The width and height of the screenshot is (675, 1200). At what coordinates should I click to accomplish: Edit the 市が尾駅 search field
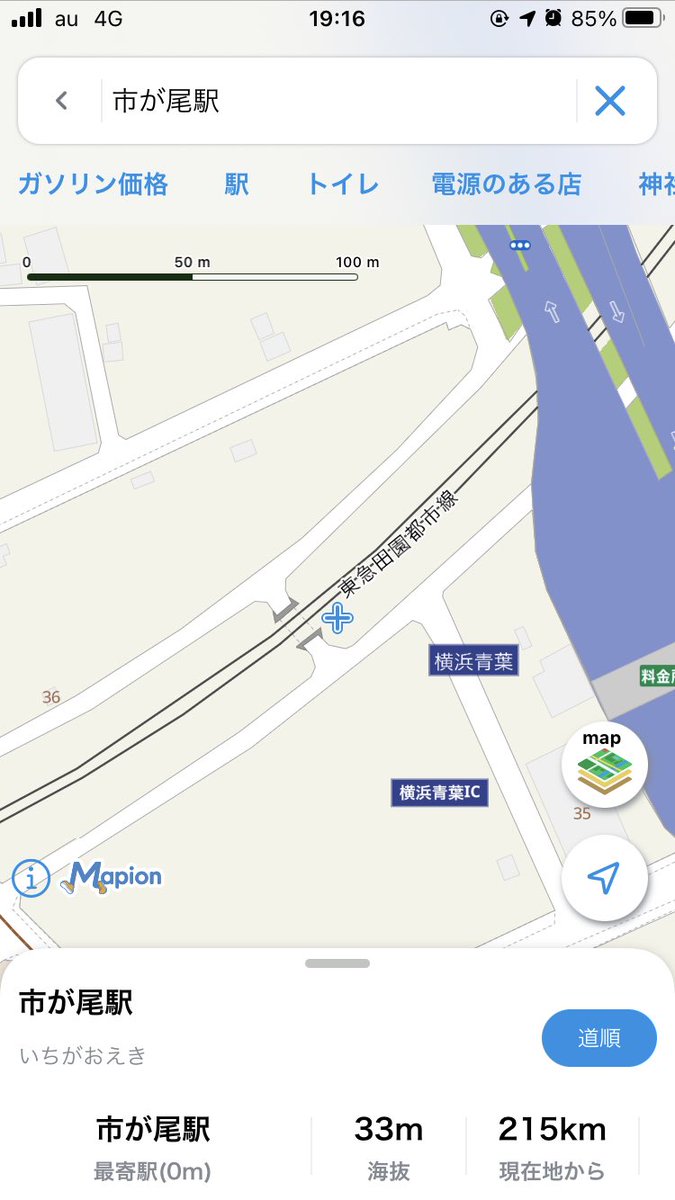click(x=338, y=101)
